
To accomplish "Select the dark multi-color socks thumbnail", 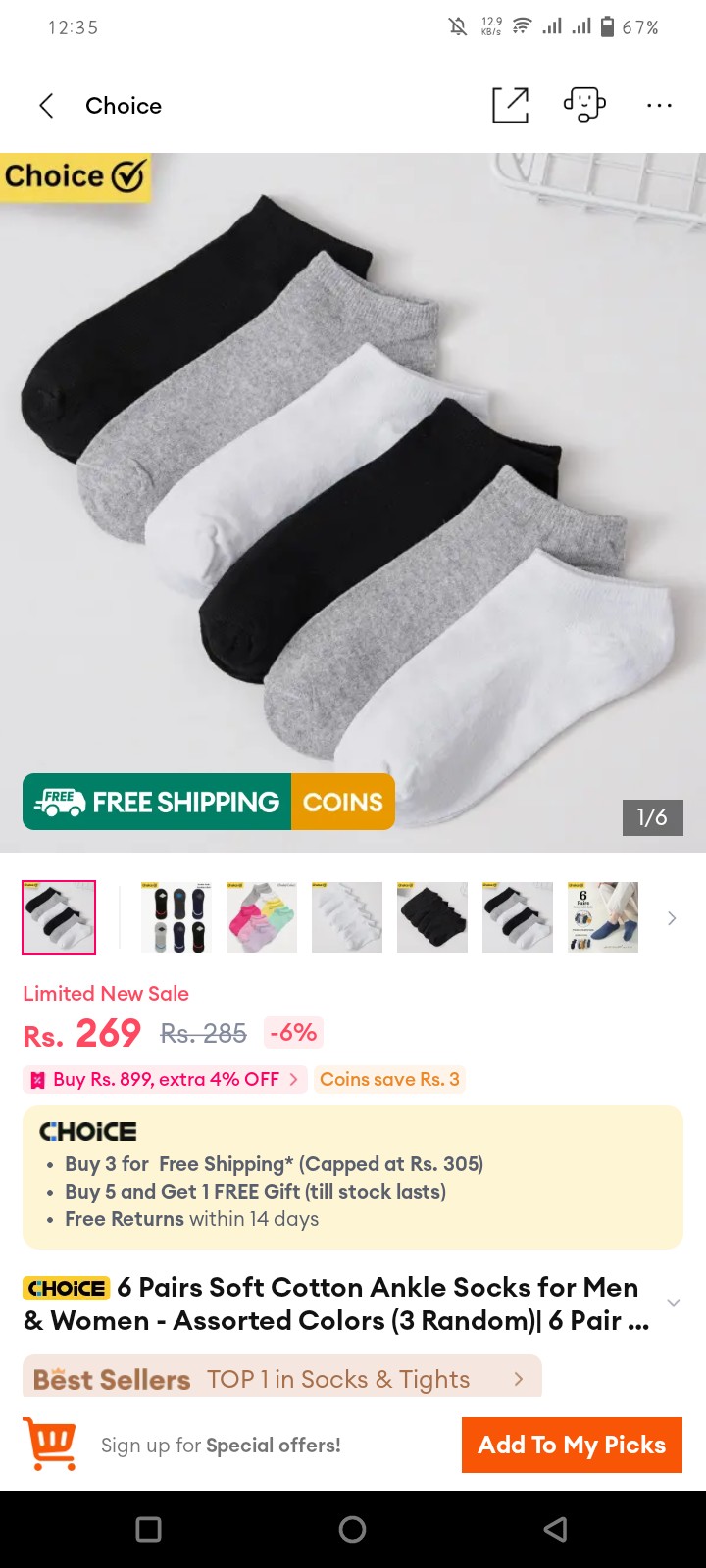I will [x=176, y=917].
